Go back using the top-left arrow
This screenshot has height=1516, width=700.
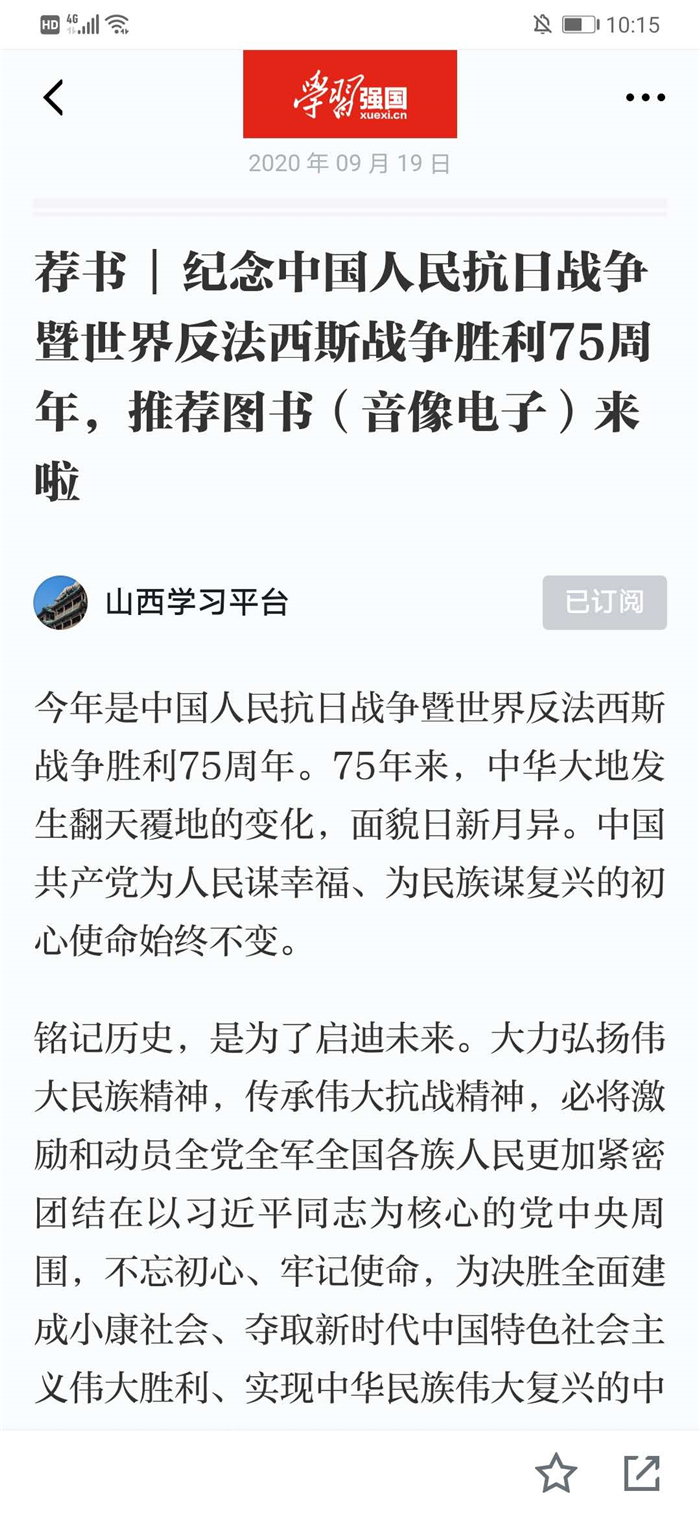pos(54,97)
